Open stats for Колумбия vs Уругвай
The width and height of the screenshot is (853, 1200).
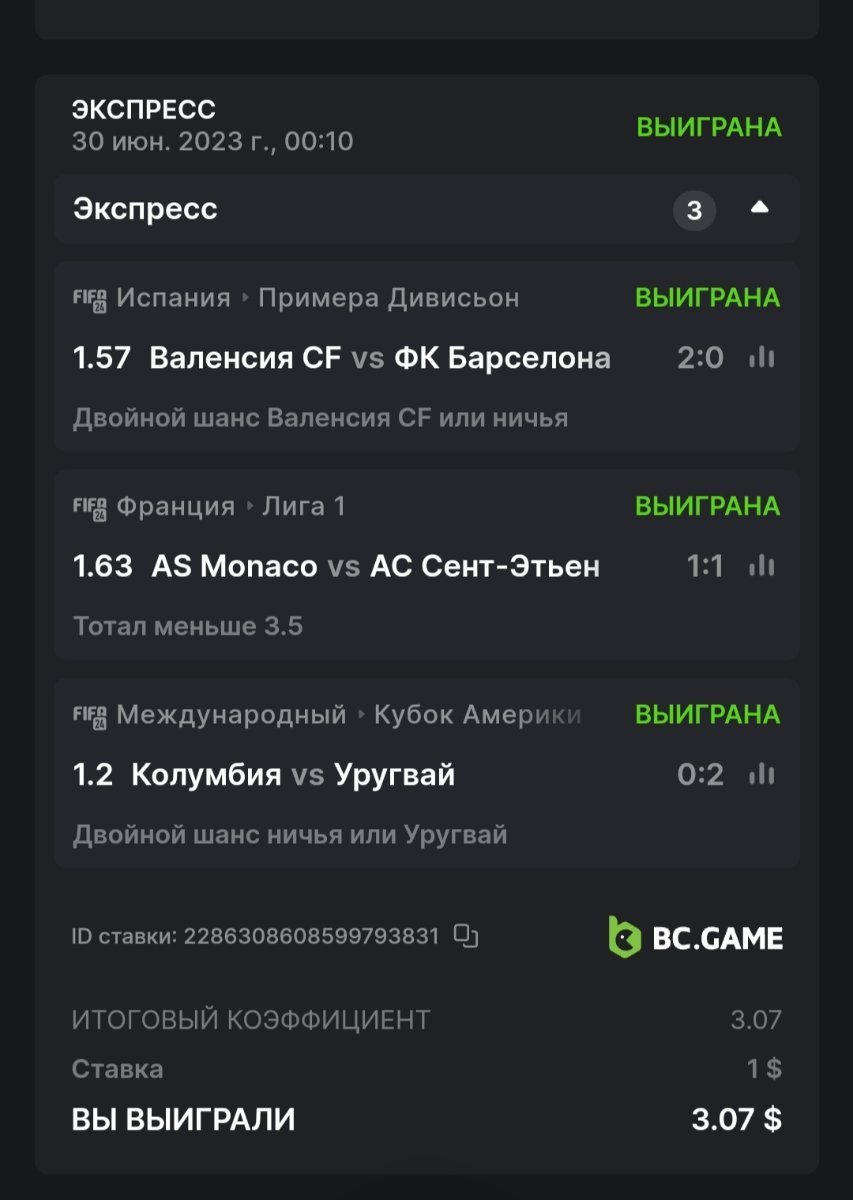pyautogui.click(x=762, y=775)
